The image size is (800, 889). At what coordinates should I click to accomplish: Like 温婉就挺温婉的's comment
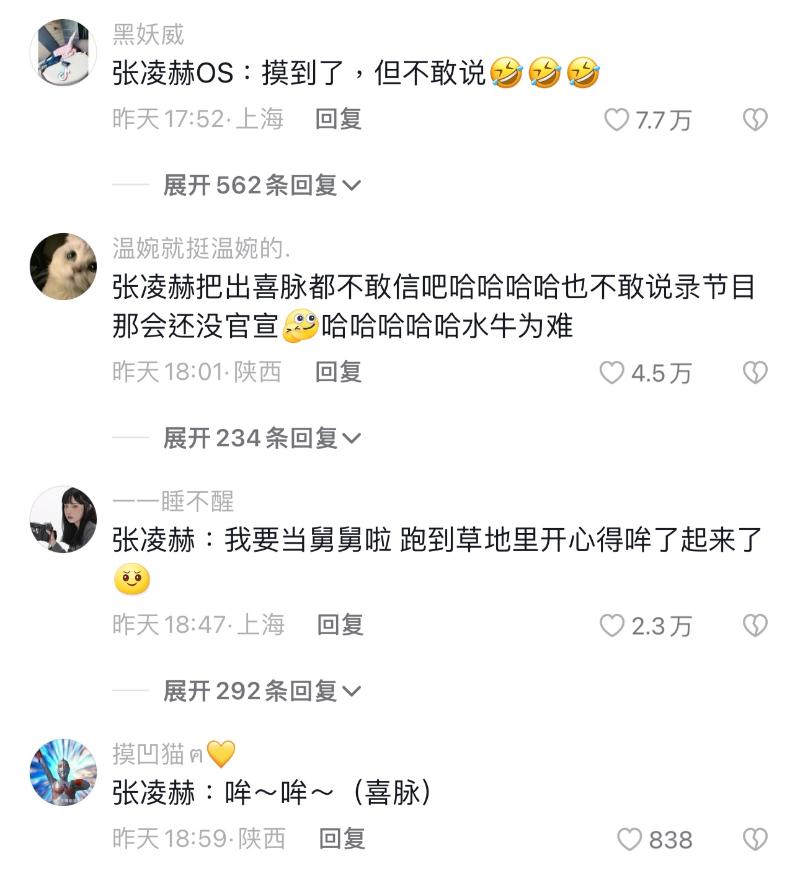(x=612, y=373)
